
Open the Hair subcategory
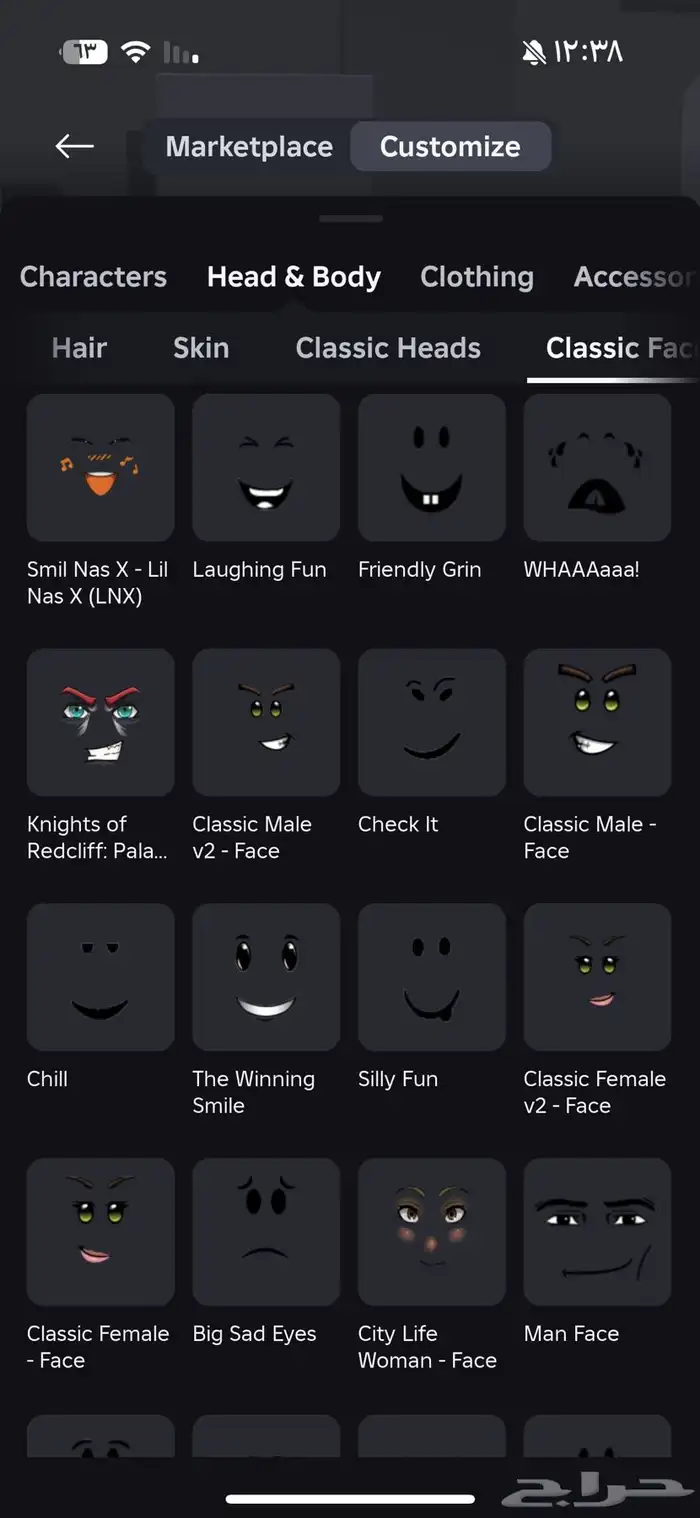coord(79,348)
